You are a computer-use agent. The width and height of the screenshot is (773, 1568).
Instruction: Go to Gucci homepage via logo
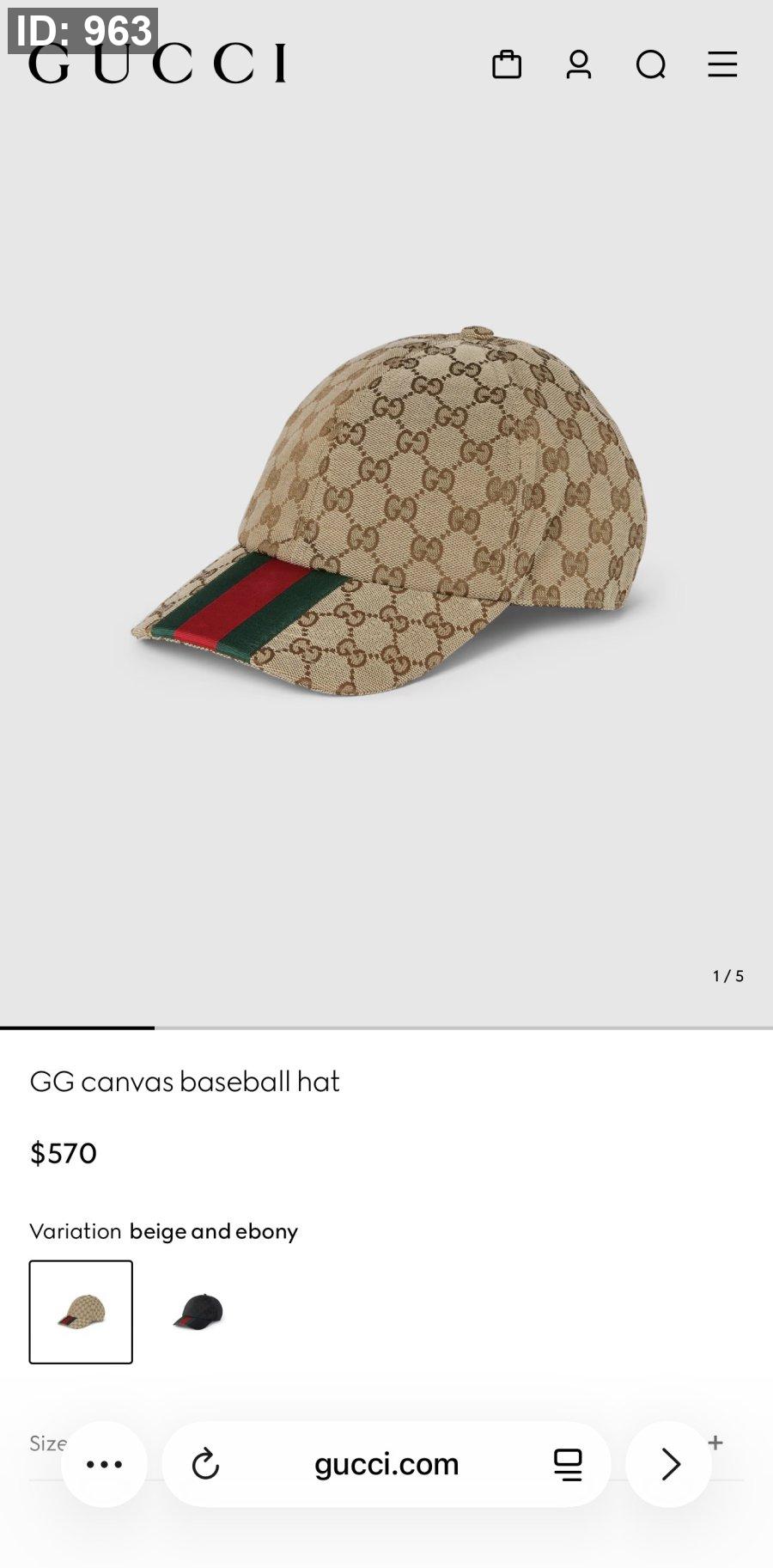tap(157, 64)
